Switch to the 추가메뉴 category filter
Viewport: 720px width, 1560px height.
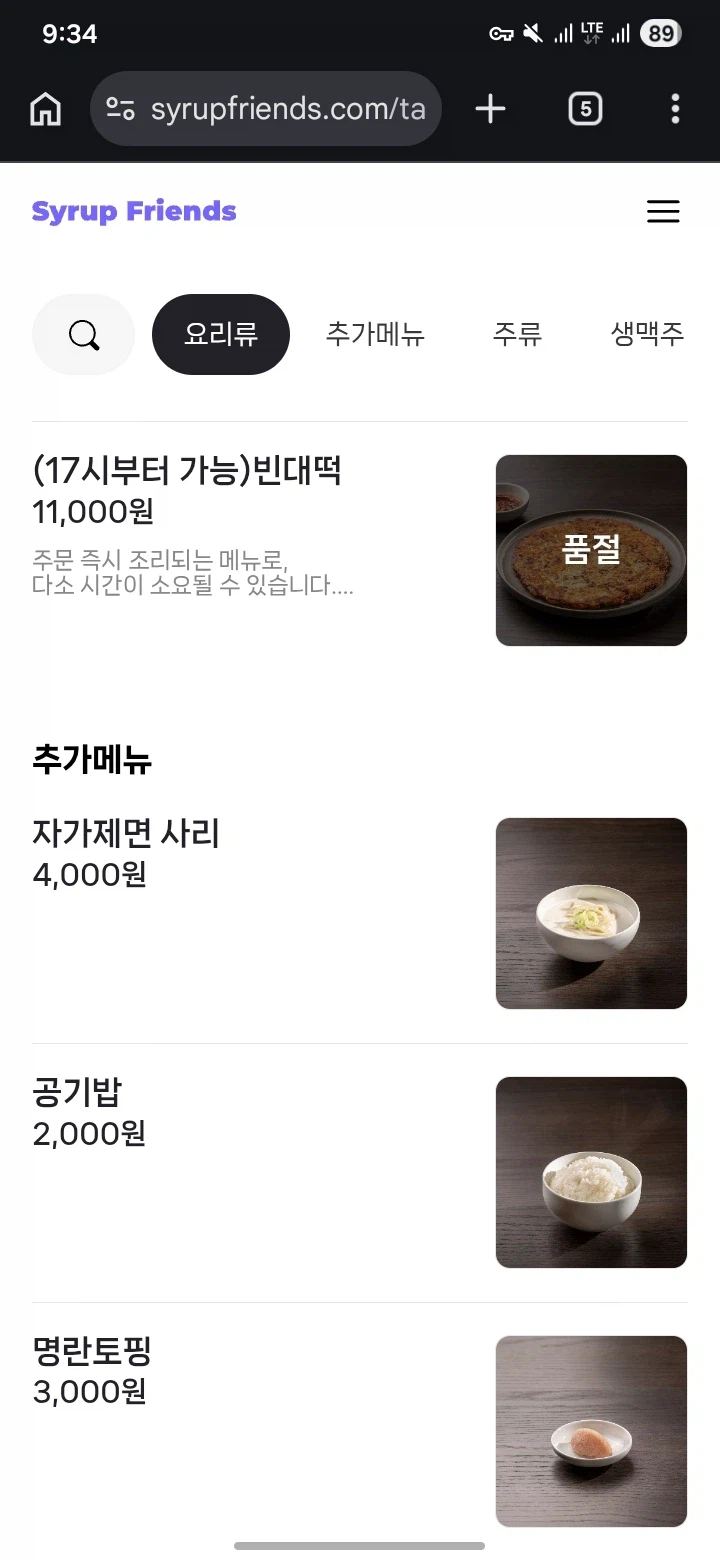(375, 334)
